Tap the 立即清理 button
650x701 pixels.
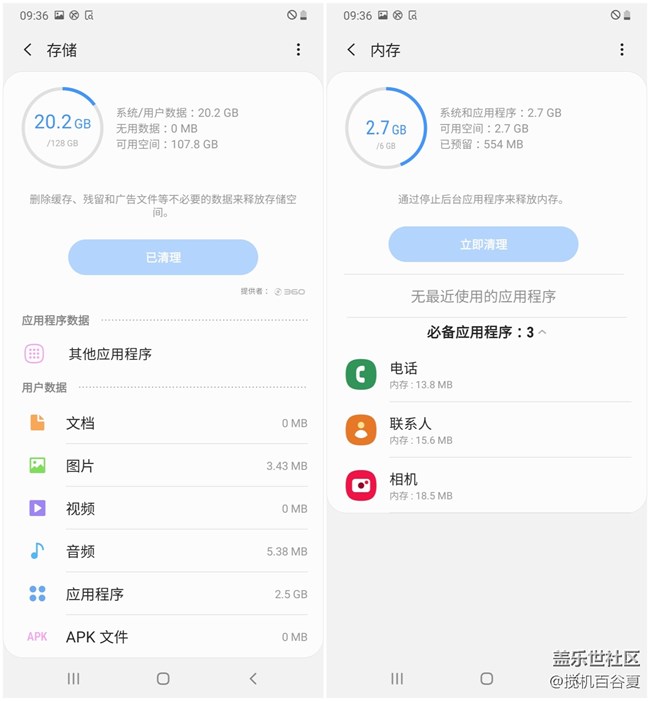click(483, 244)
